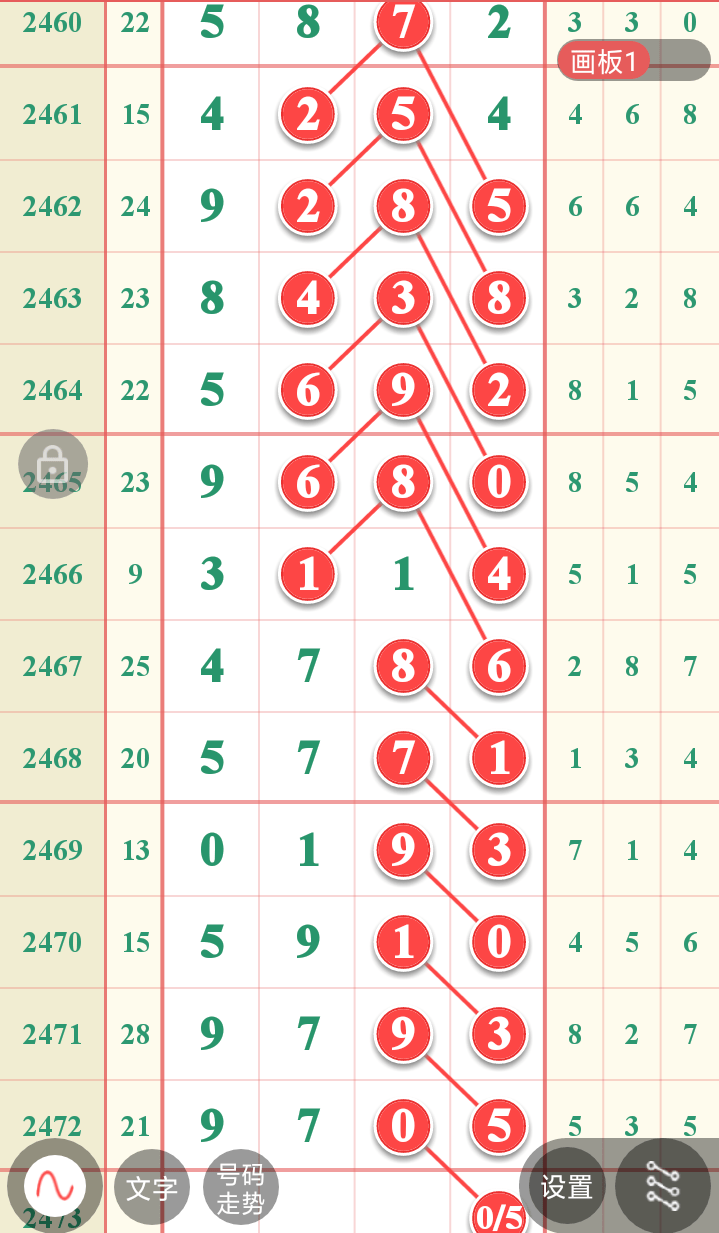Screen dimensions: 719x1233
Task: Select the red curve line tool
Action: point(55,1187)
